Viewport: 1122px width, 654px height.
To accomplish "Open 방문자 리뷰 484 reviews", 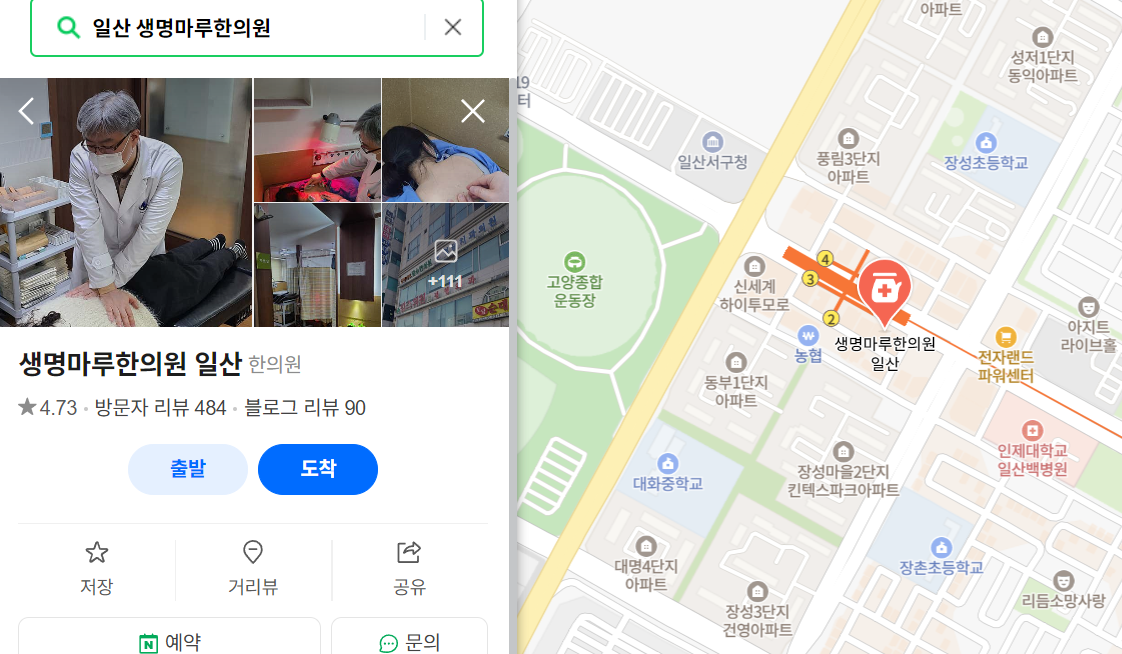I will pos(160,408).
